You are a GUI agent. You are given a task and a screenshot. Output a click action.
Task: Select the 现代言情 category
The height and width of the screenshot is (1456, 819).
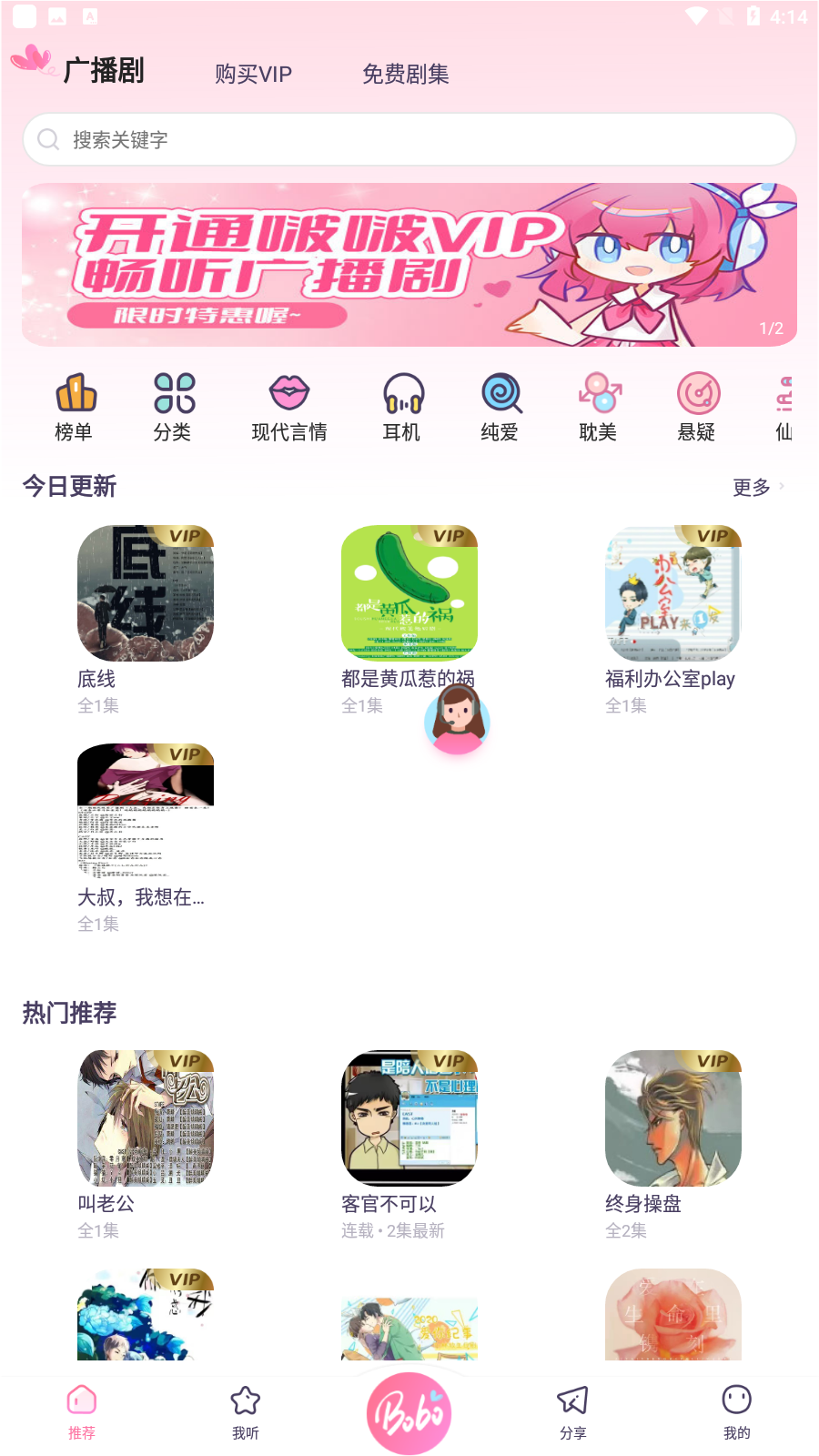tap(289, 408)
